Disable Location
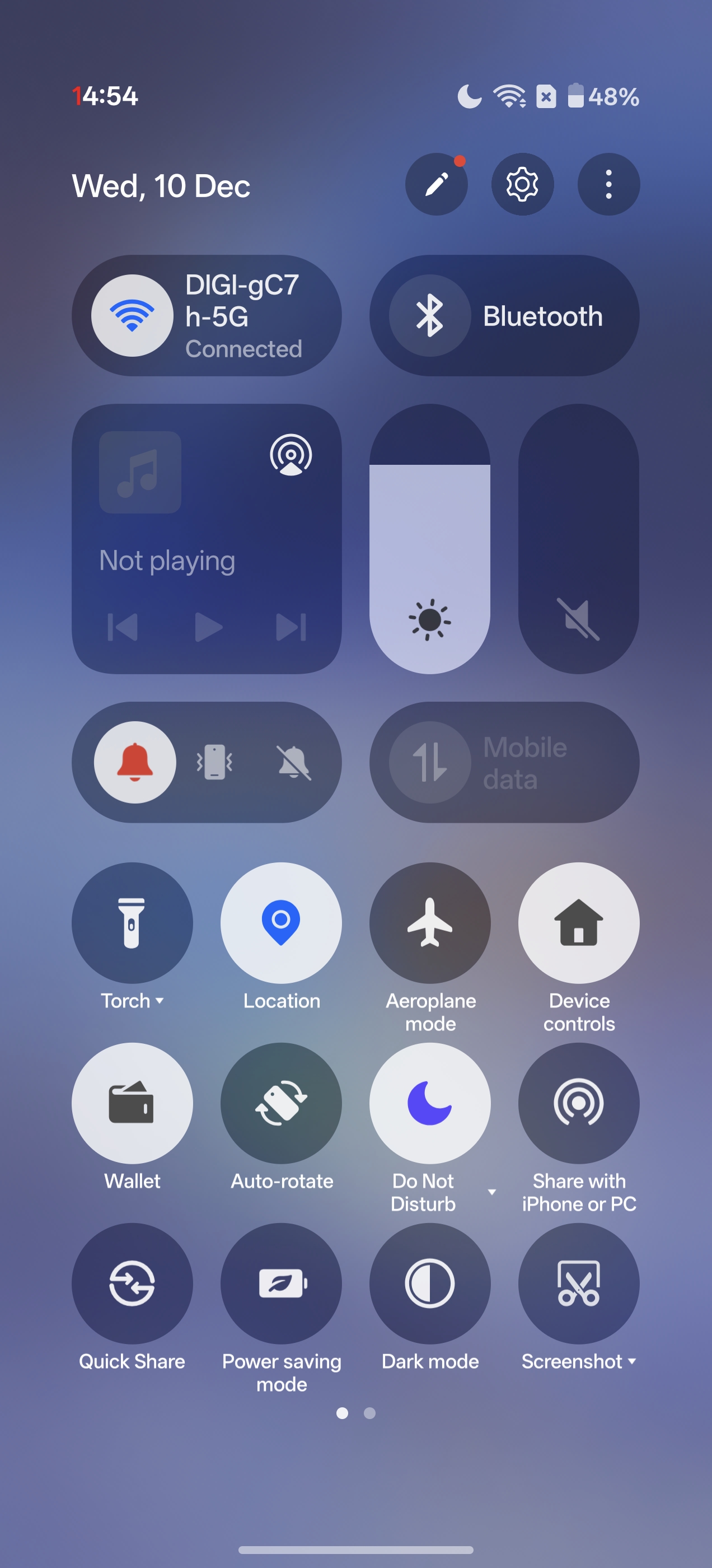Screen dimensions: 712x1568 tap(281, 923)
